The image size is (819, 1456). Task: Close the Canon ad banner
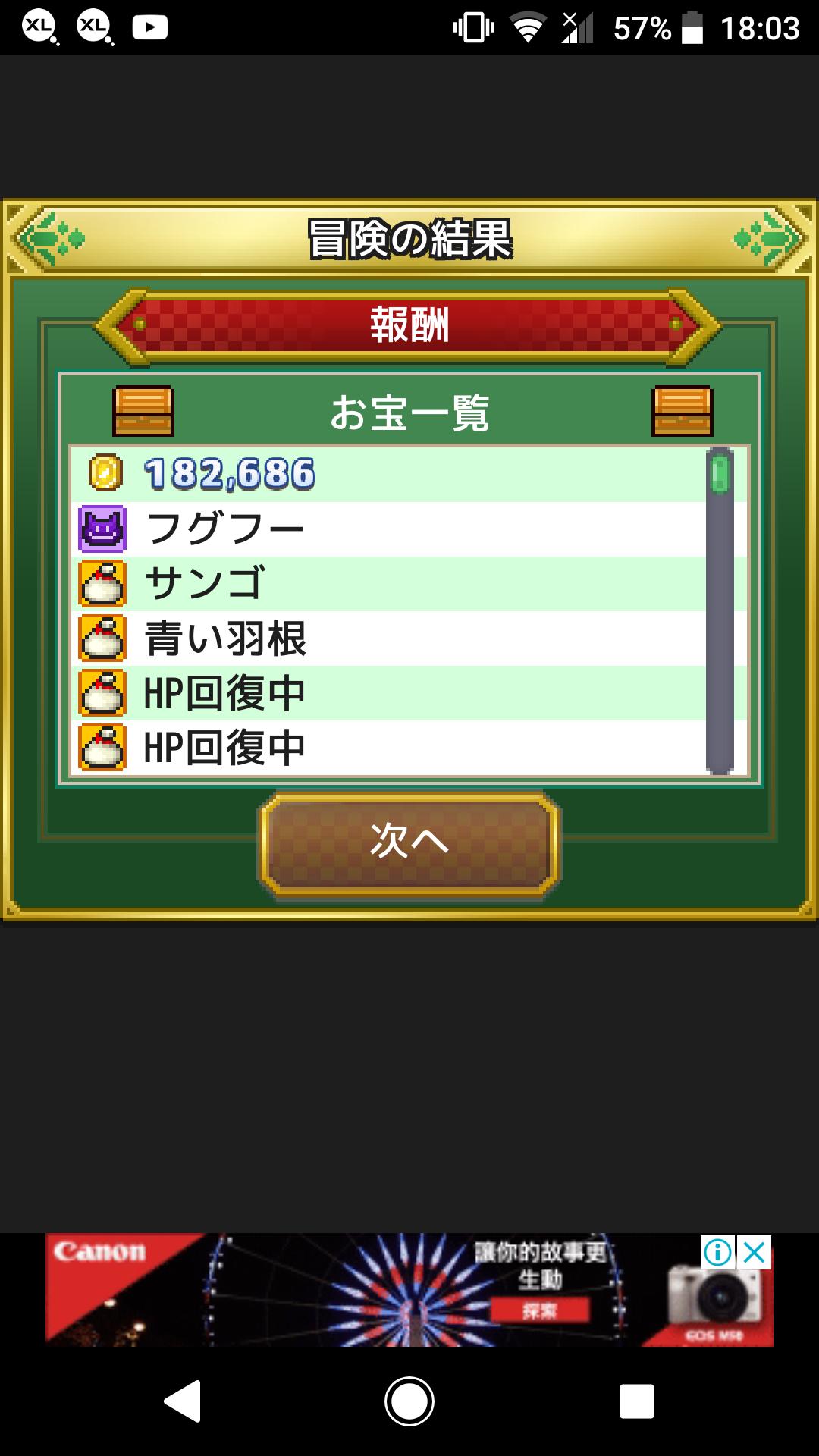pos(755,1253)
